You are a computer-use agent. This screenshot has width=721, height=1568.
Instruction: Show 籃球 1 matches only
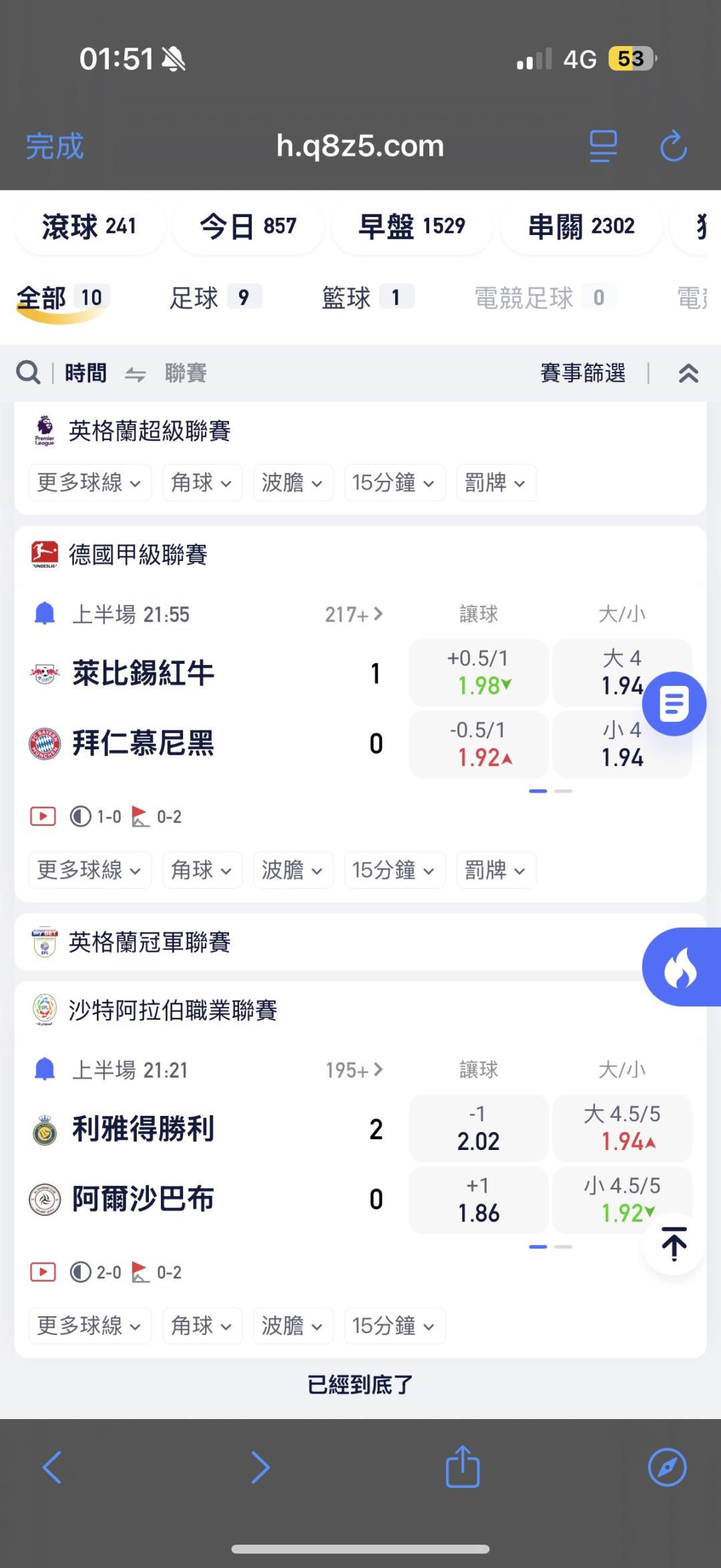(367, 298)
